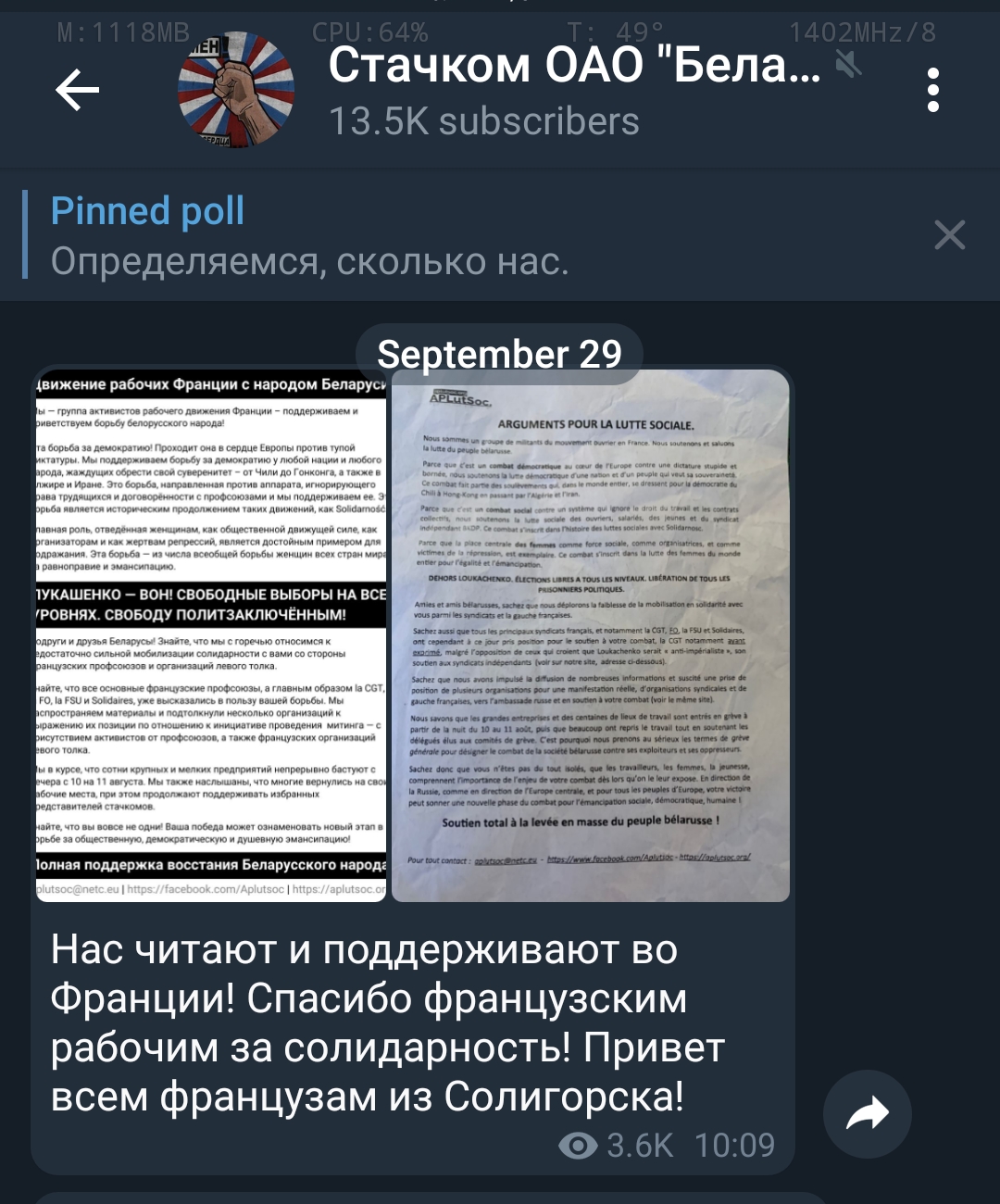Go back from the channel

click(x=78, y=90)
